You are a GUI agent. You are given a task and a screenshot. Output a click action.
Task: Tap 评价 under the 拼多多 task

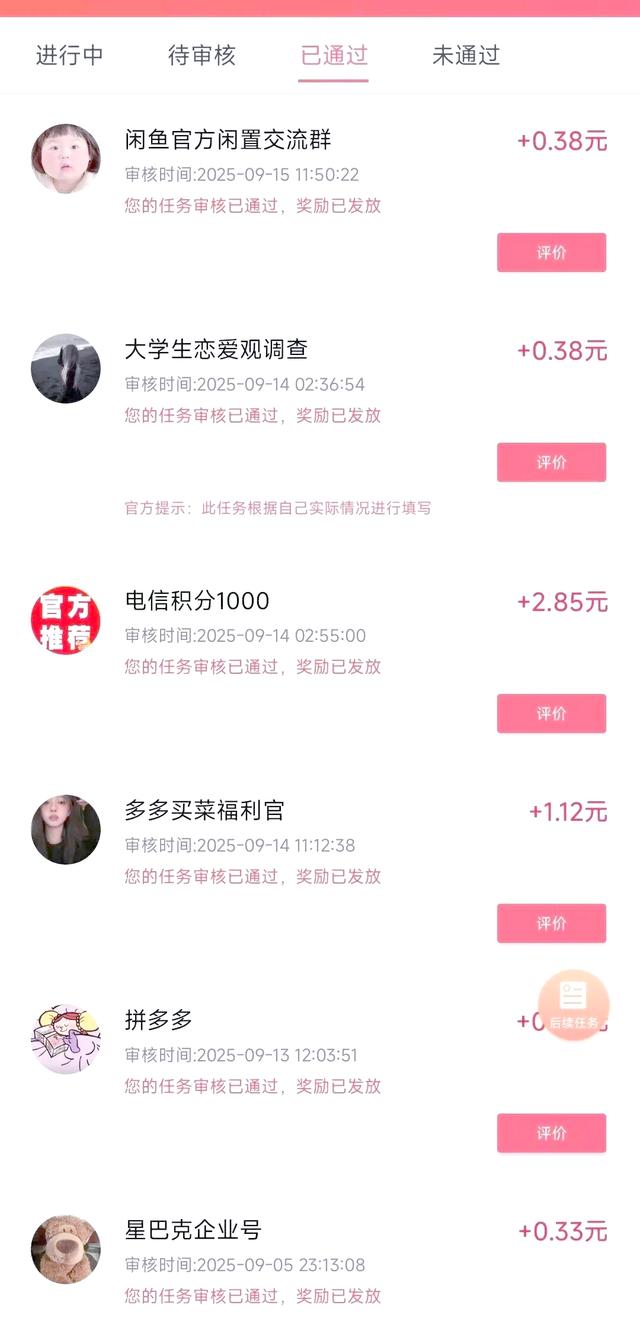[x=551, y=1134]
